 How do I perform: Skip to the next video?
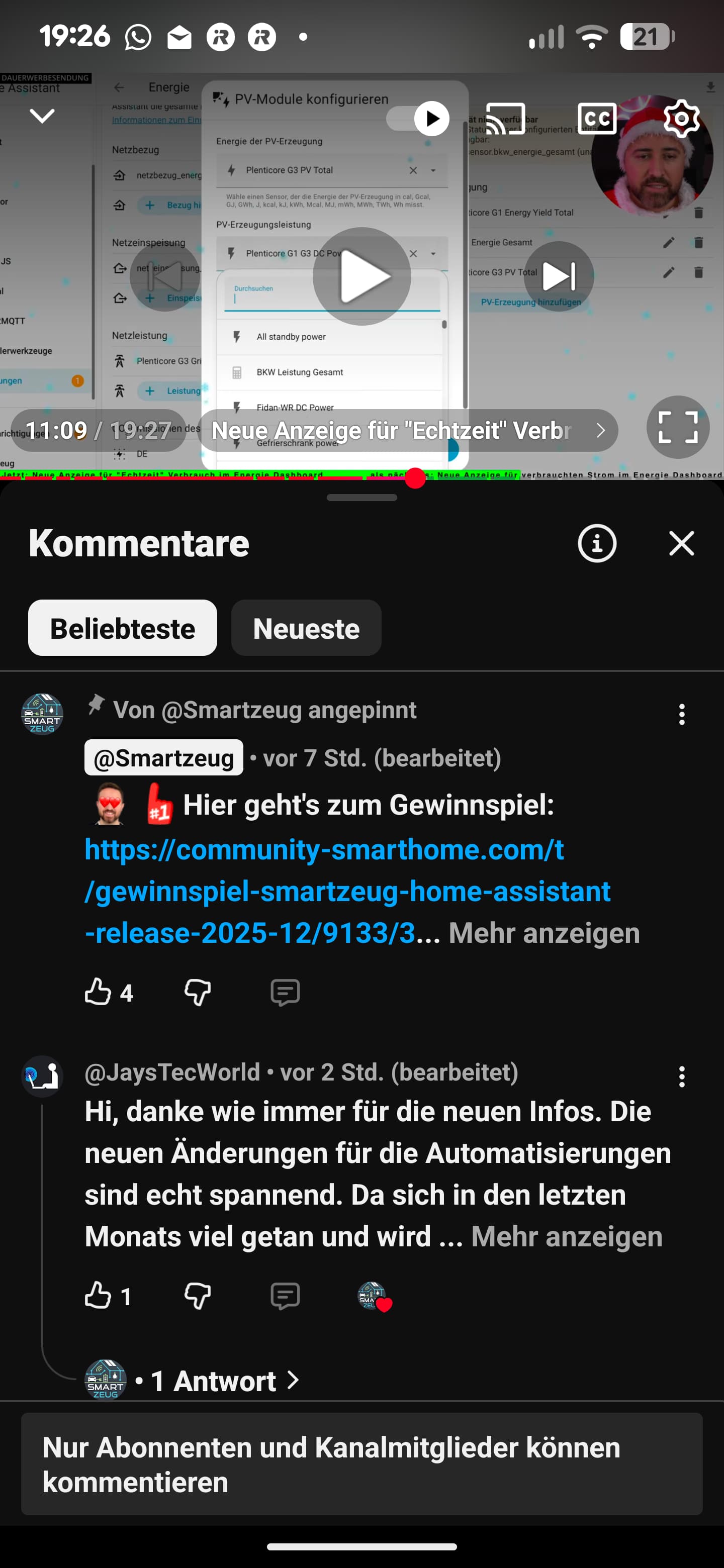point(559,276)
